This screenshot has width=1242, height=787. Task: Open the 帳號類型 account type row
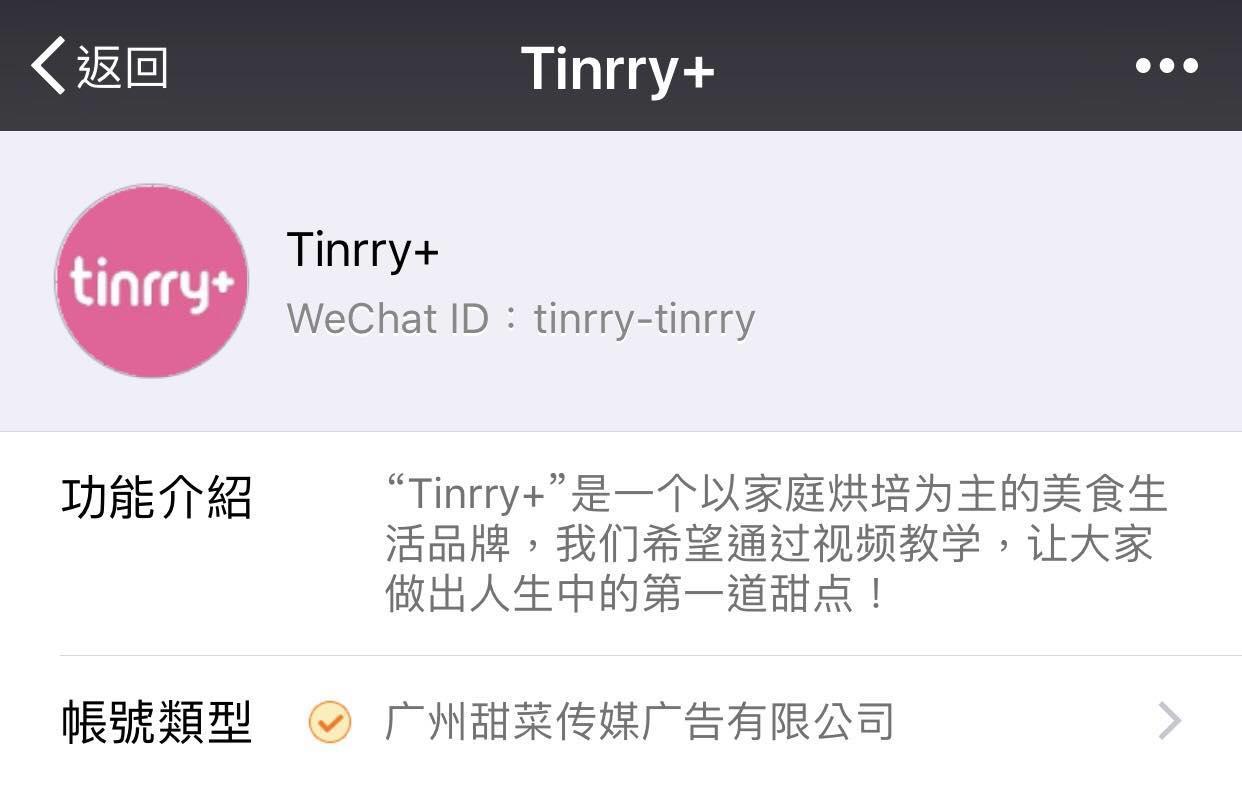click(620, 721)
